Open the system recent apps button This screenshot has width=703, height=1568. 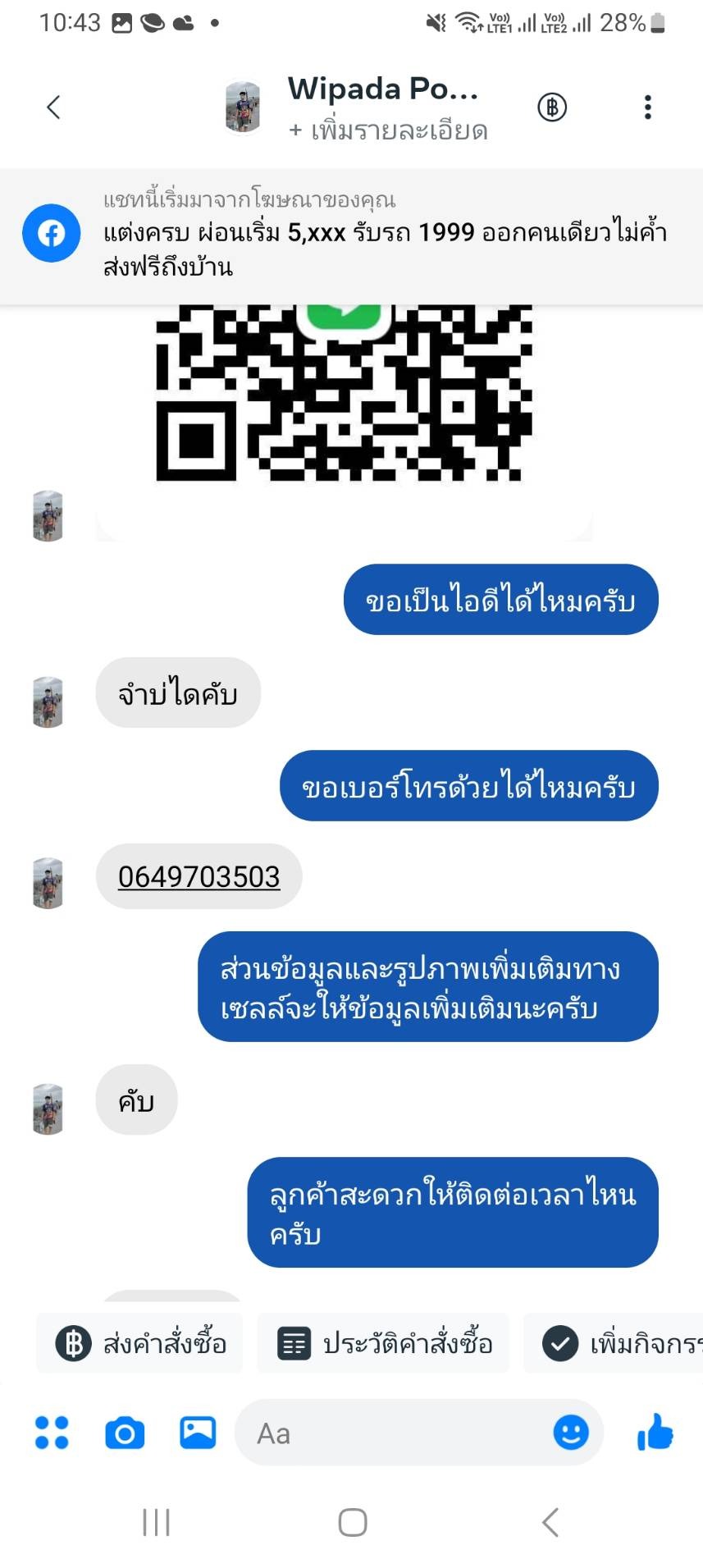[x=156, y=1522]
